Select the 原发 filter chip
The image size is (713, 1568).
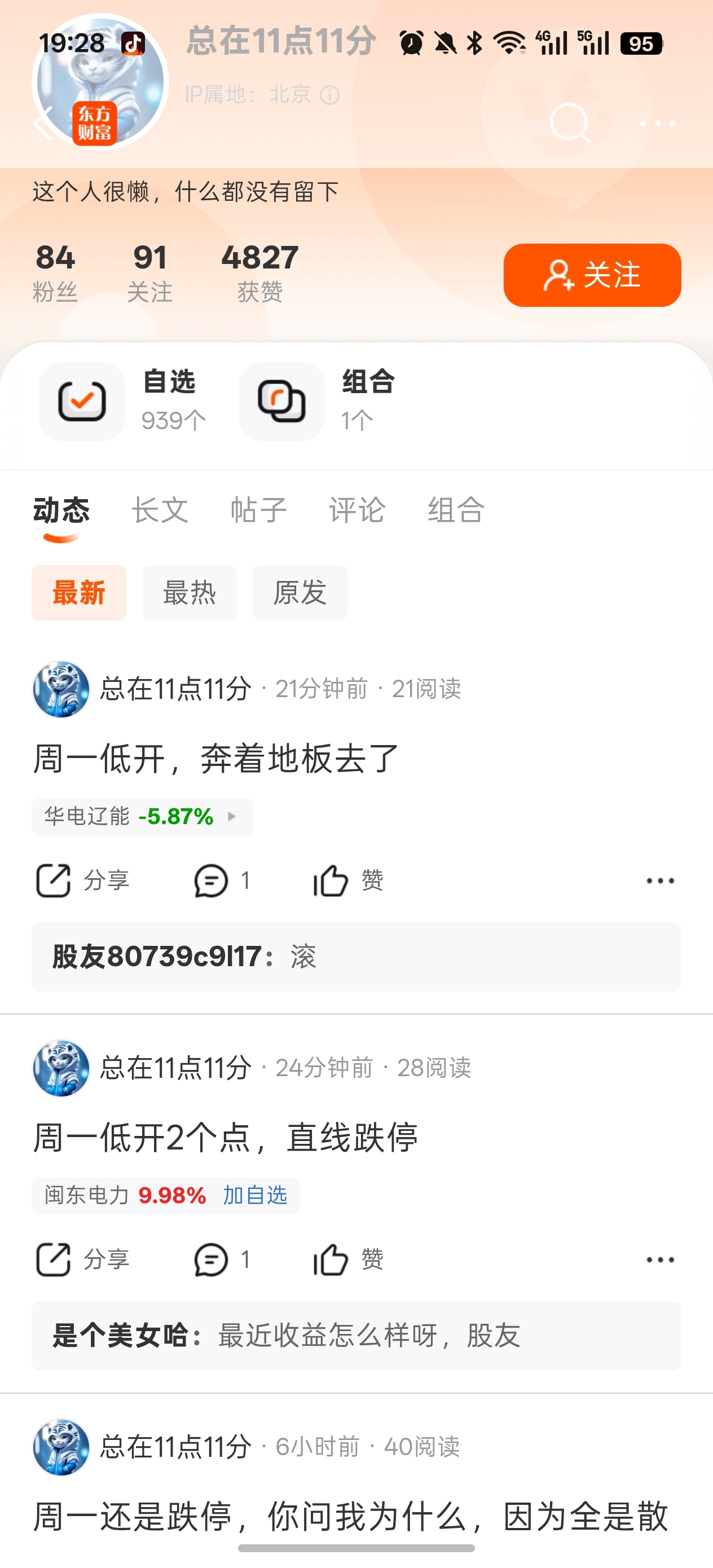point(300,592)
